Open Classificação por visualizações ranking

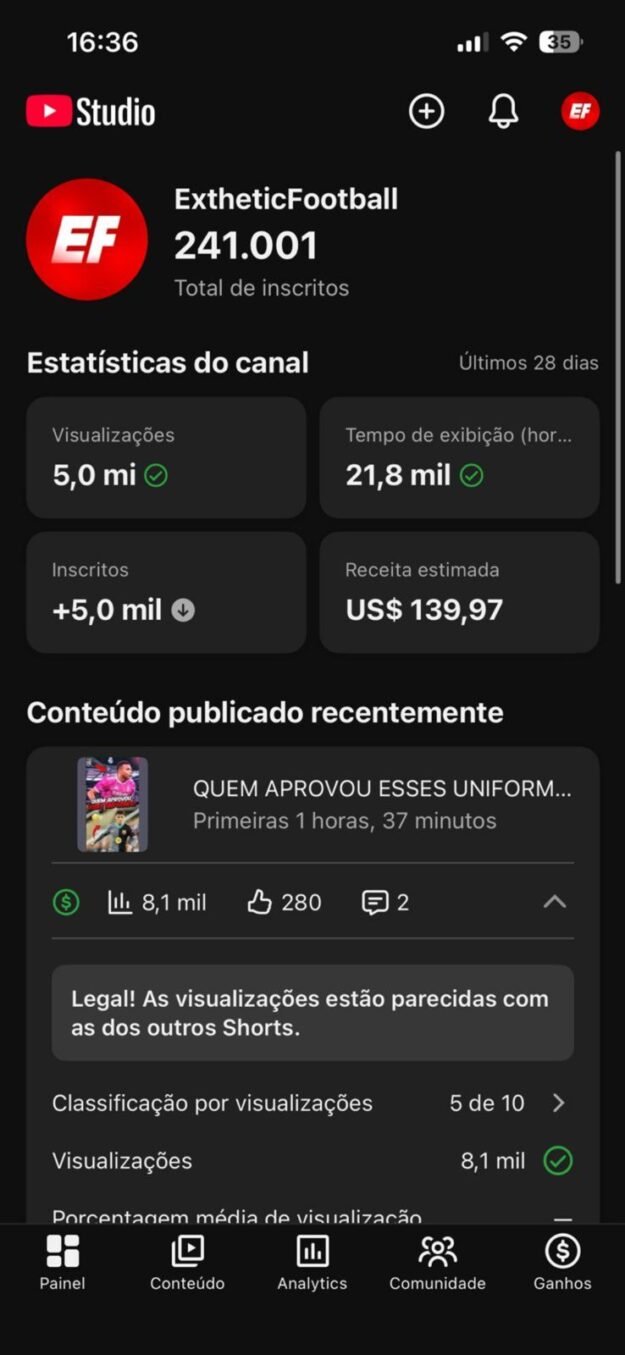point(312,1103)
